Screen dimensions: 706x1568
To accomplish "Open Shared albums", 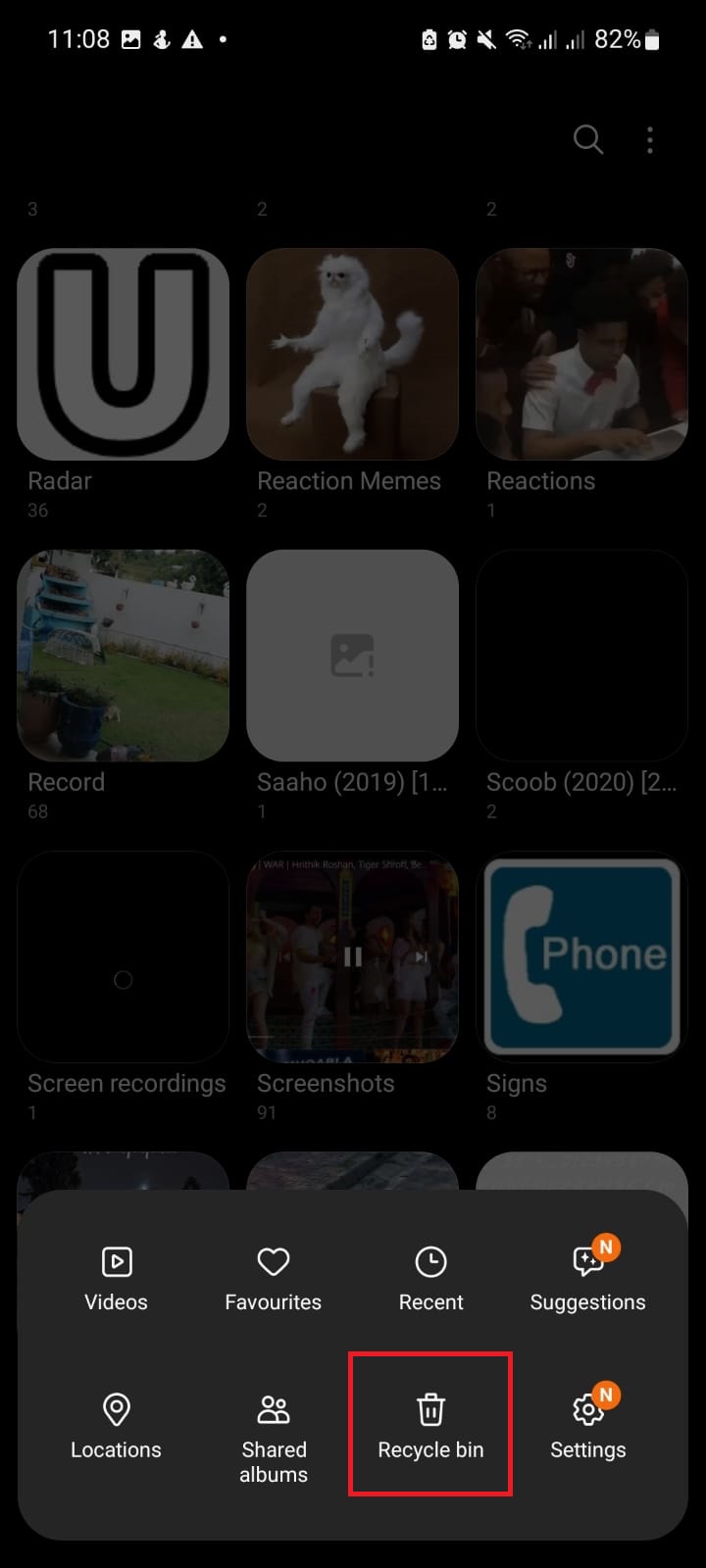I will pos(274,1438).
